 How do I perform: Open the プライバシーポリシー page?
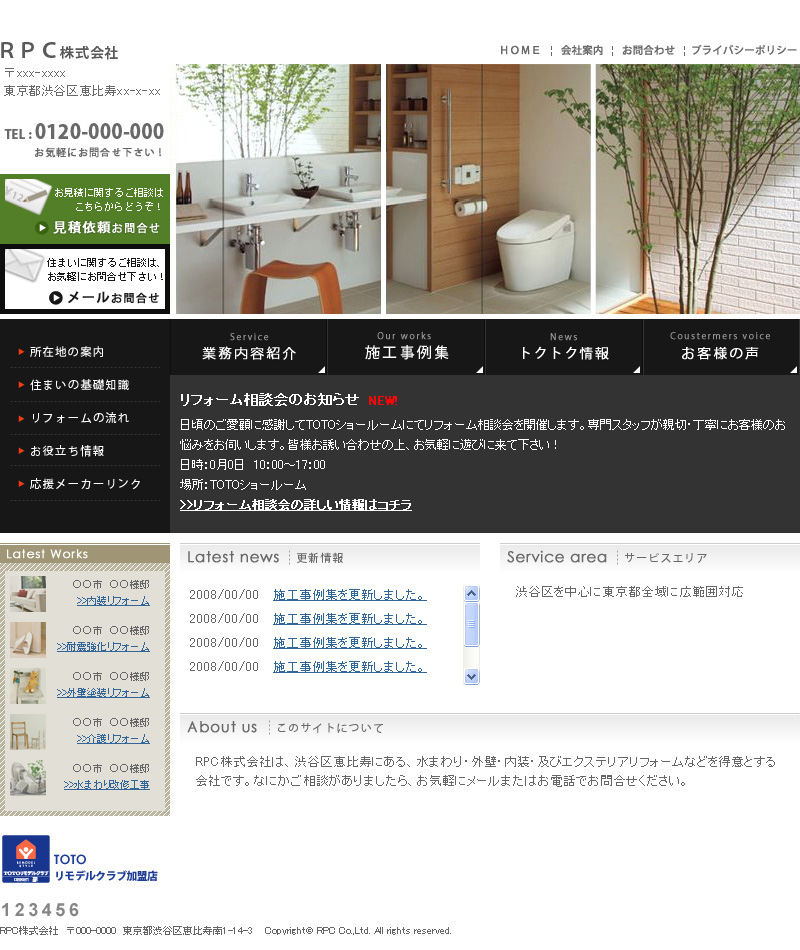(743, 50)
